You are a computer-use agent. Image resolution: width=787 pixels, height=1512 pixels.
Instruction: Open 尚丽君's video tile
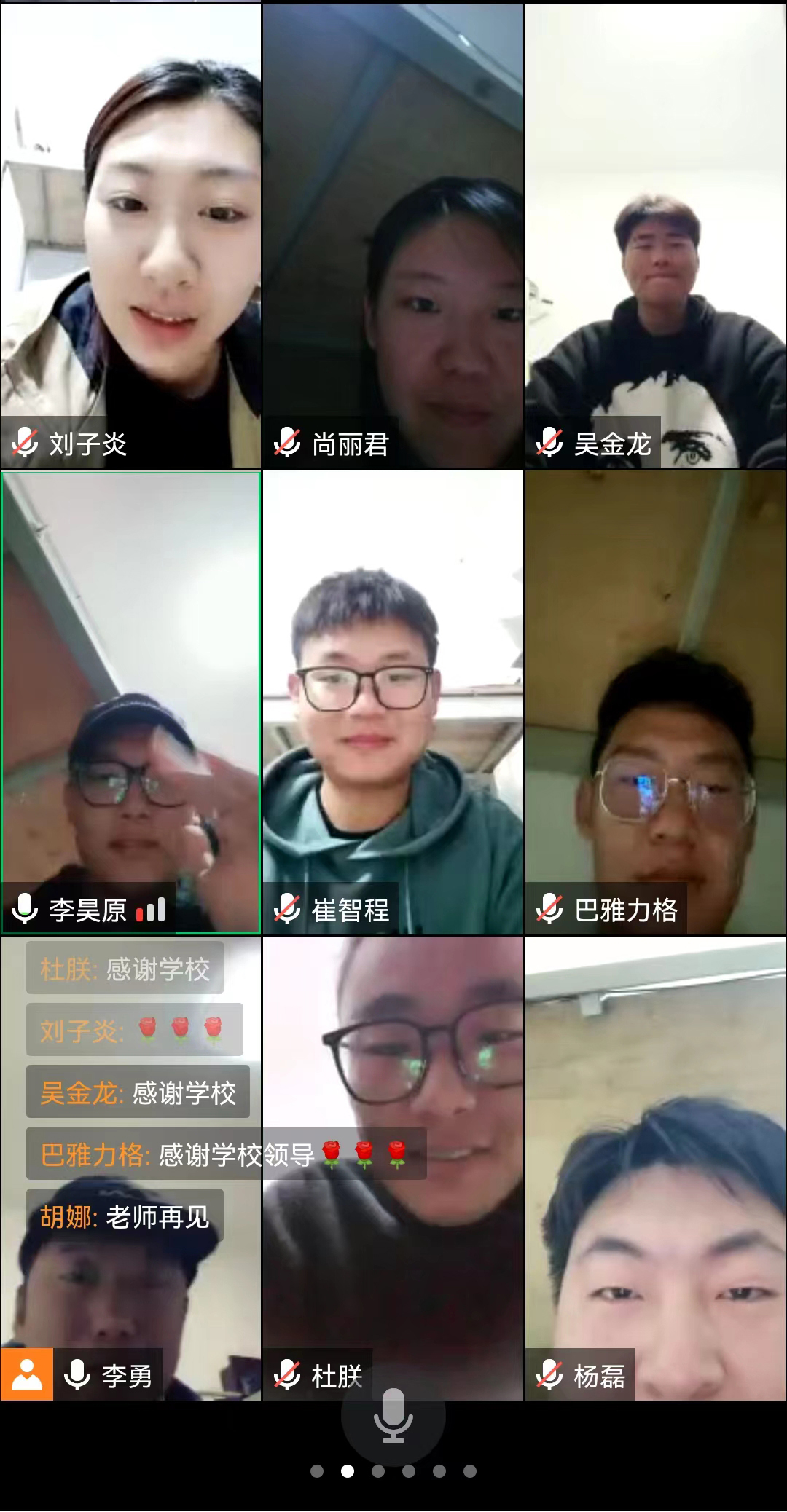[393, 235]
